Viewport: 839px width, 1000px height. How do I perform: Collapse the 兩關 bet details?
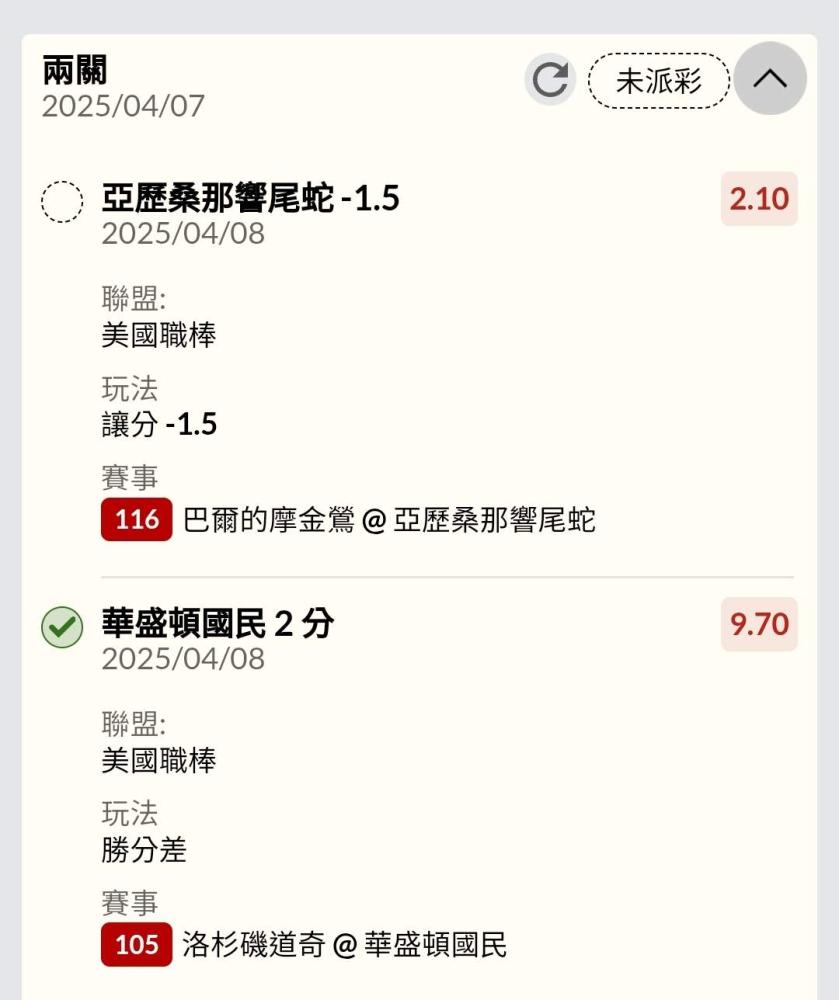(770, 78)
